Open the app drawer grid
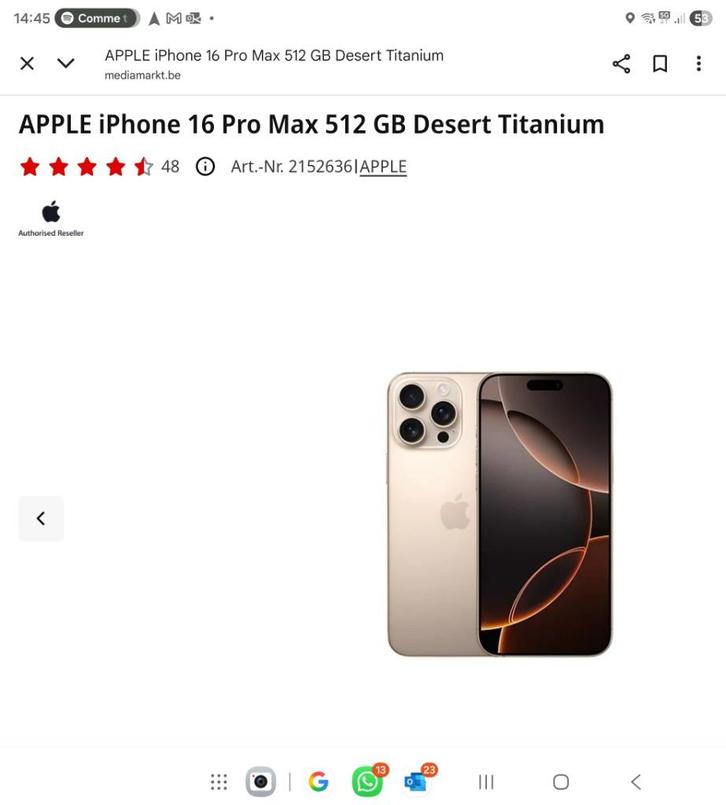 pyautogui.click(x=218, y=782)
